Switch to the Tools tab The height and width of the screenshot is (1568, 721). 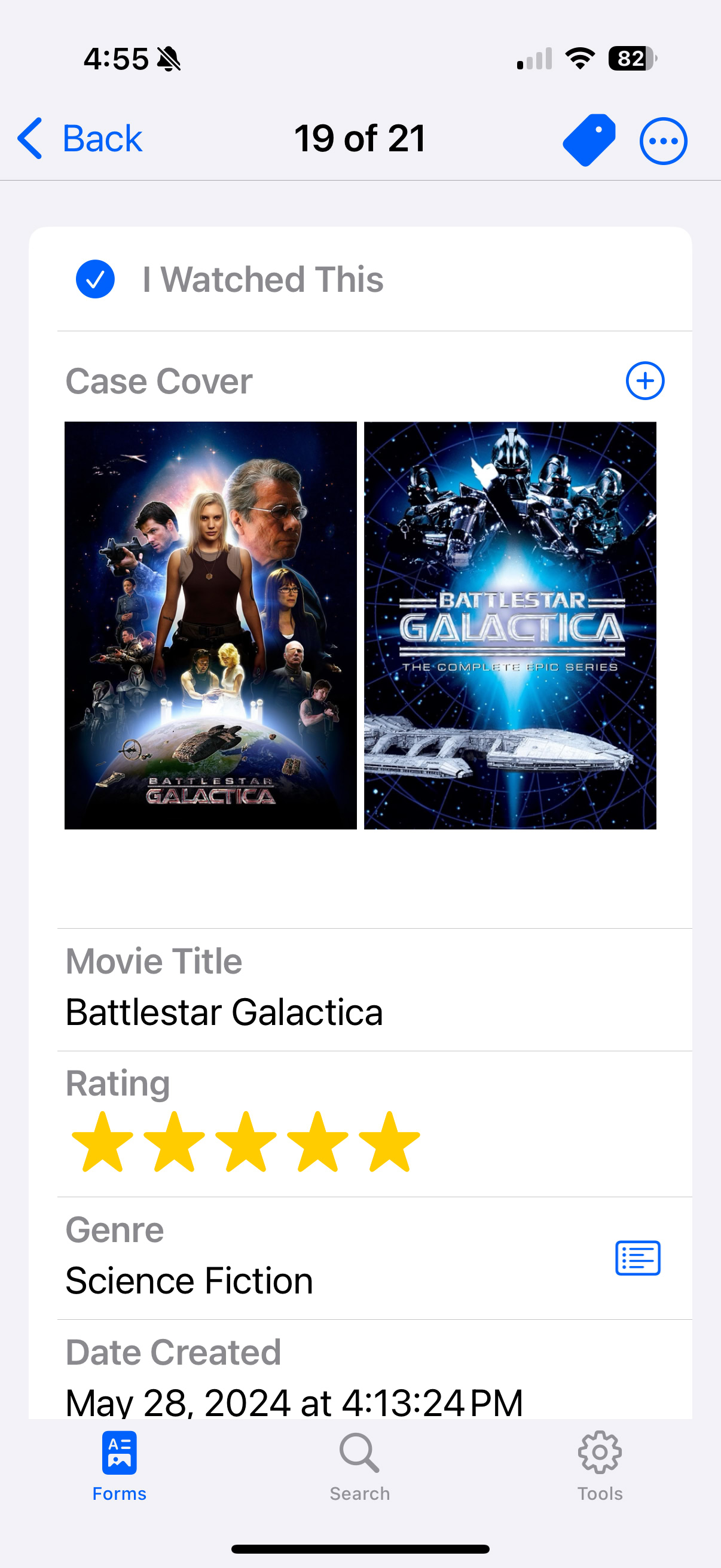[x=599, y=1466]
